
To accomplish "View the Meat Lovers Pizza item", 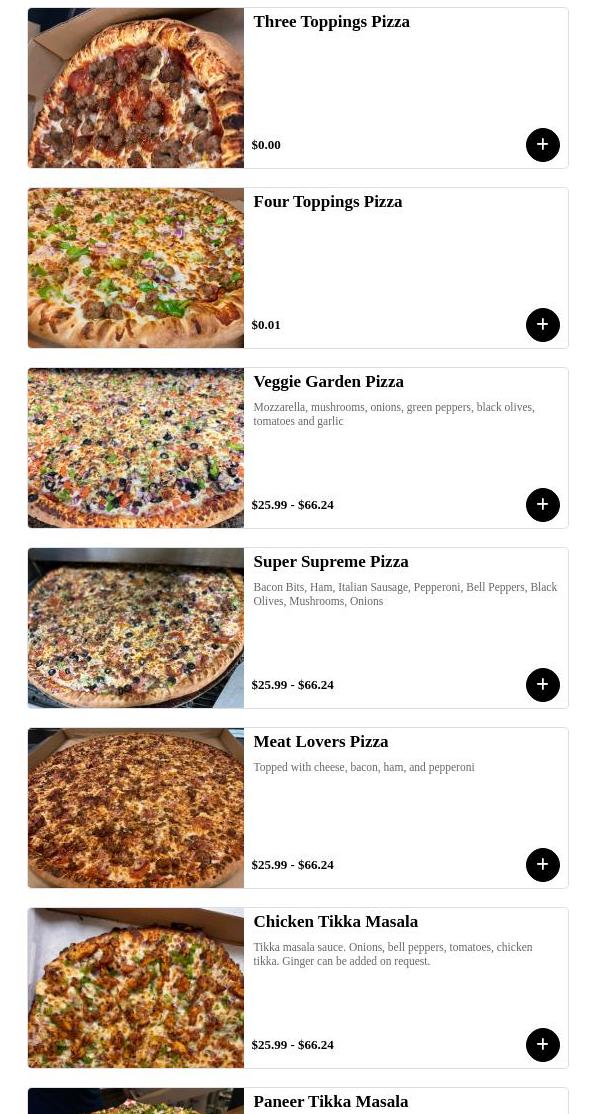I will click(x=320, y=742).
